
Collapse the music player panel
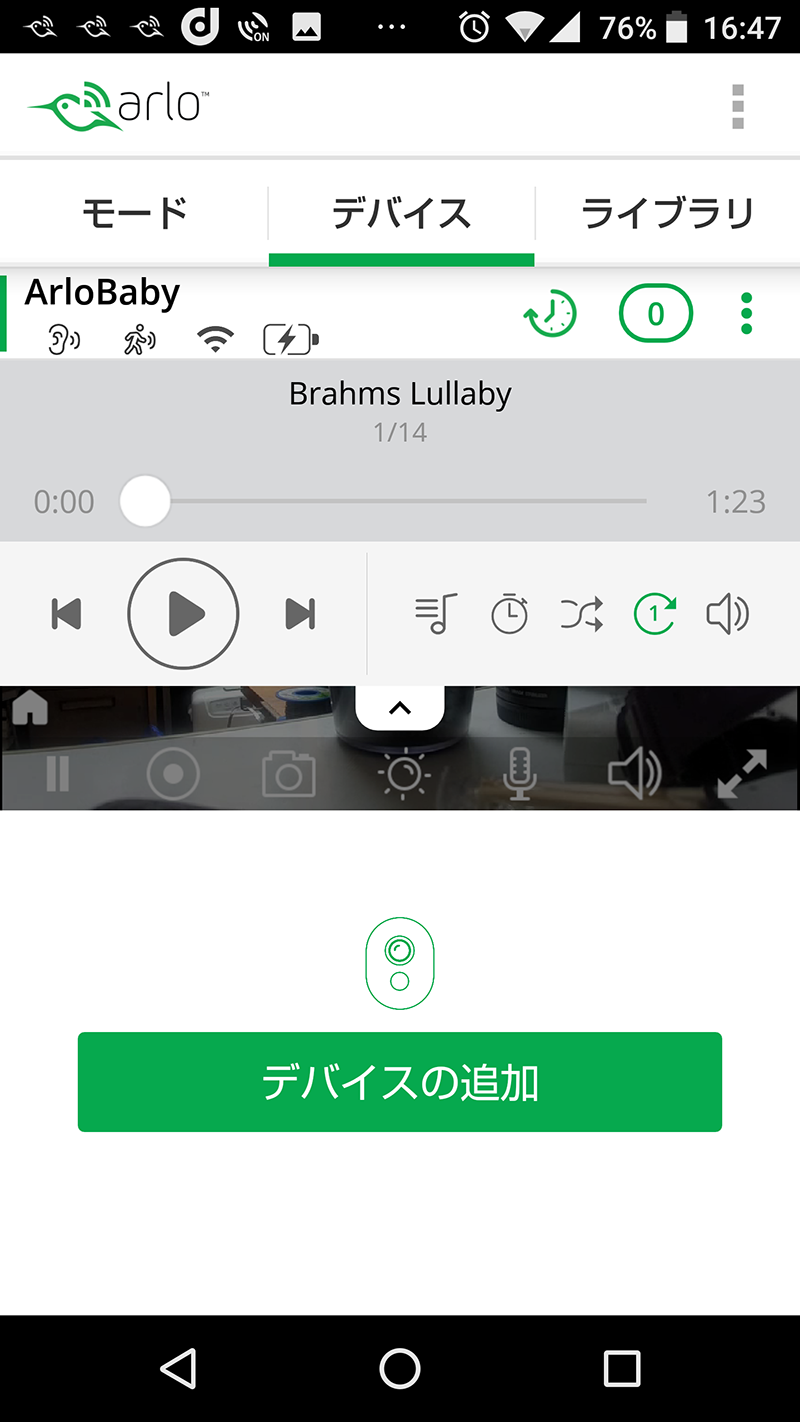tap(400, 708)
